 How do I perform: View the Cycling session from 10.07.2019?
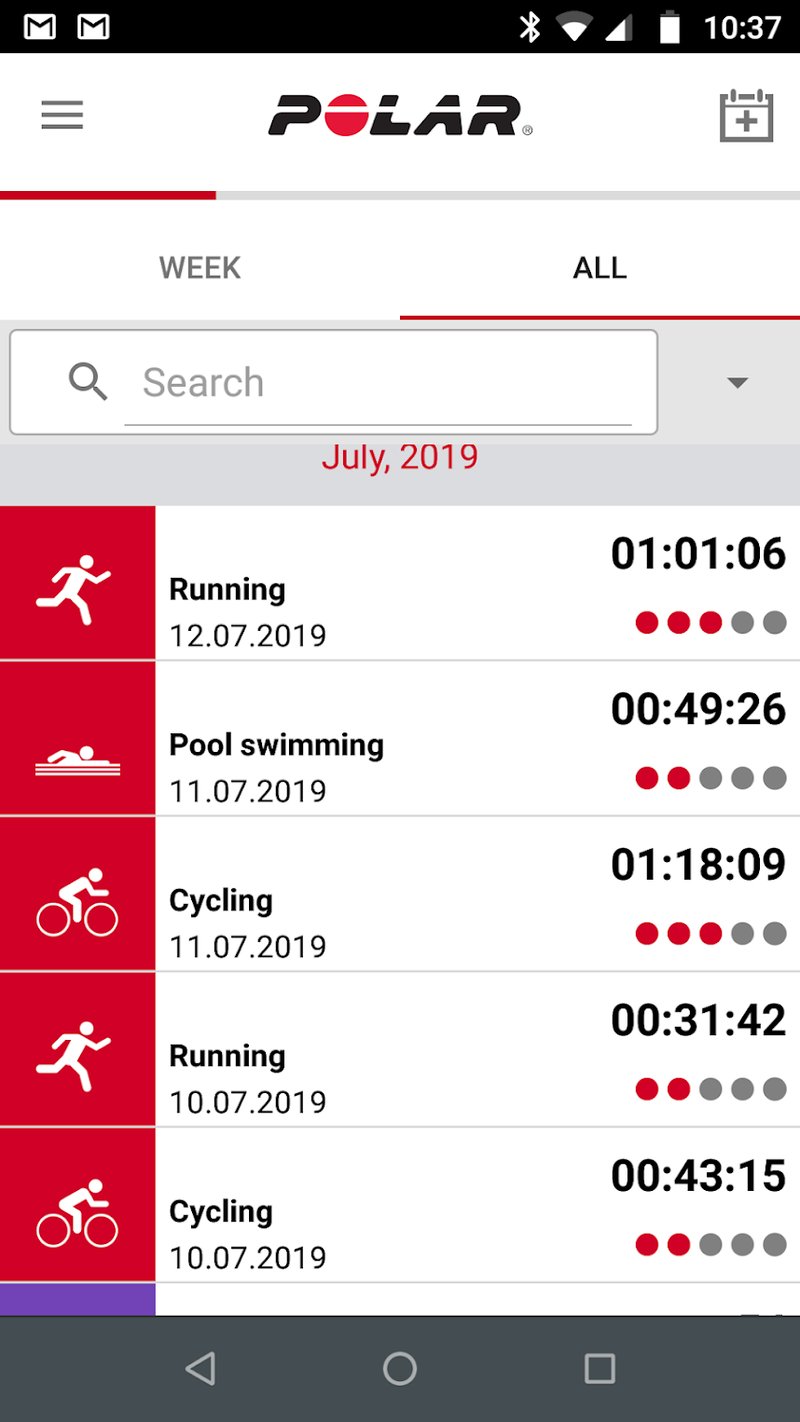400,1205
